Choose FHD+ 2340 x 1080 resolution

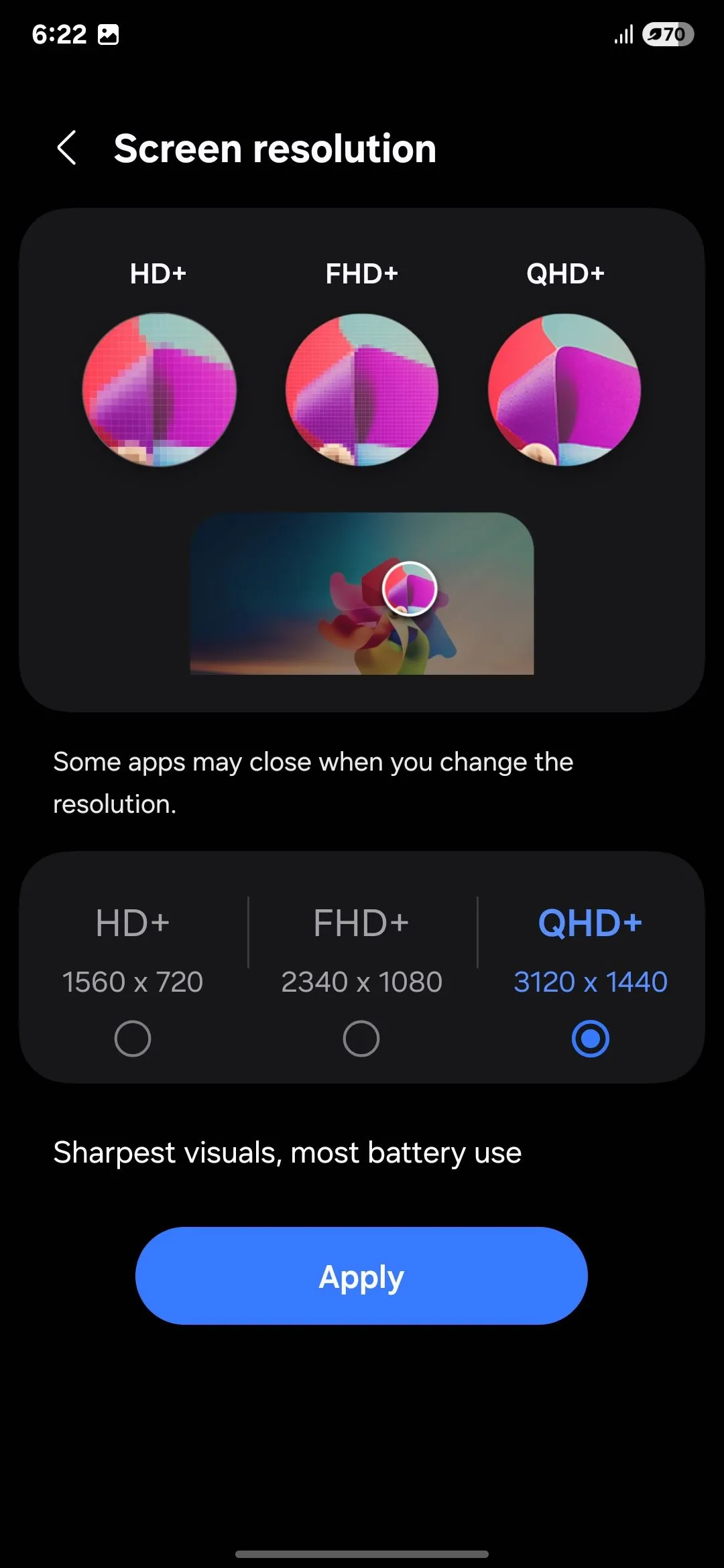click(x=361, y=1038)
